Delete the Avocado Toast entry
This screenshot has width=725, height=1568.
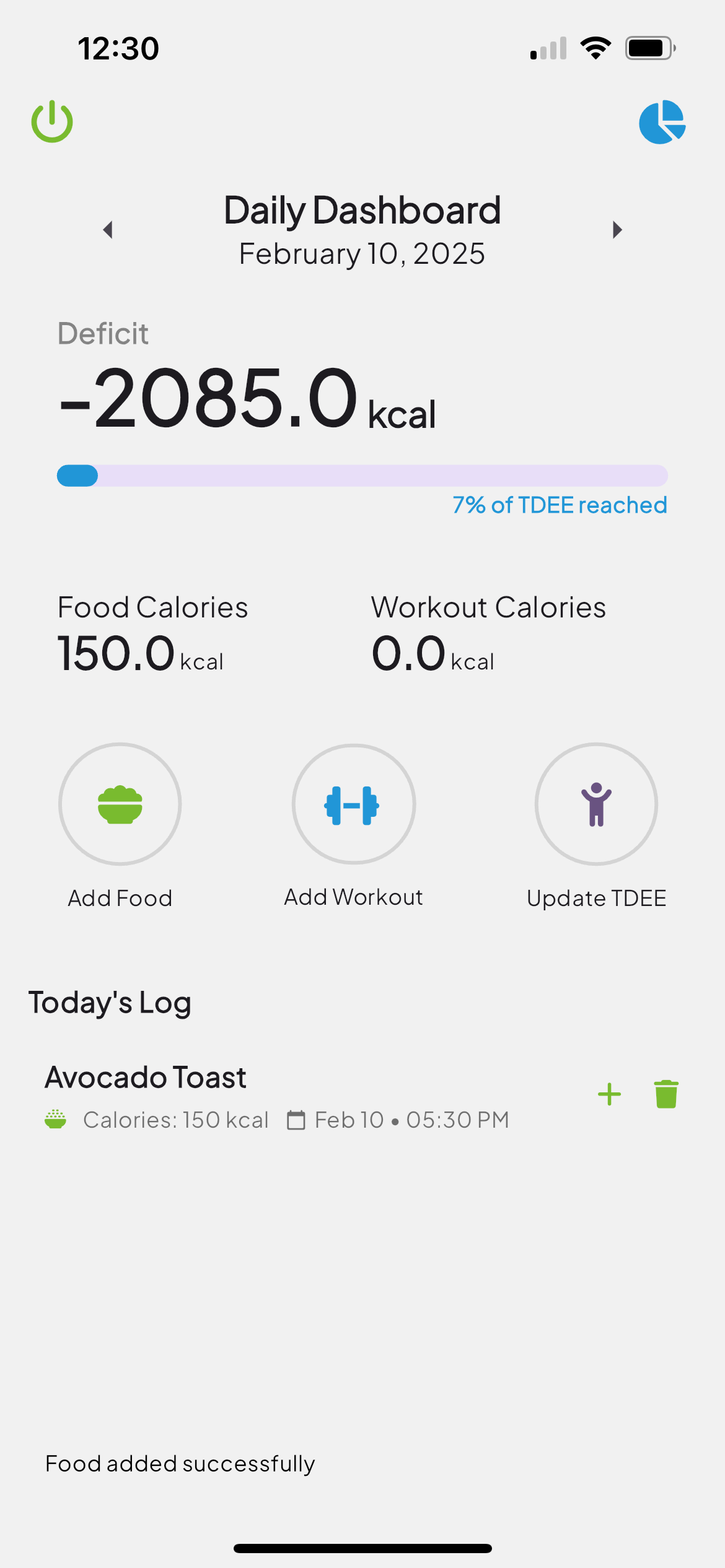(x=666, y=1094)
